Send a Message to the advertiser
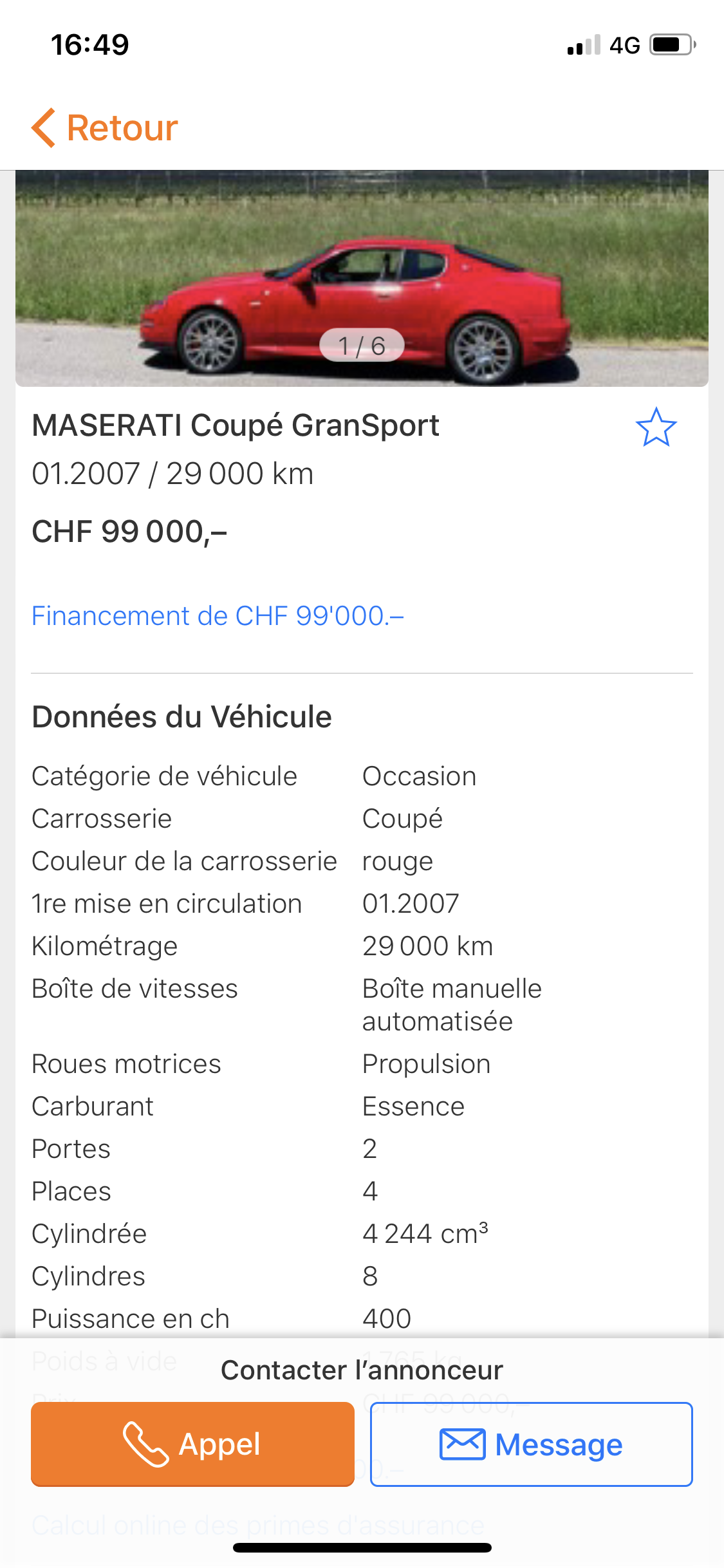 [x=531, y=1444]
